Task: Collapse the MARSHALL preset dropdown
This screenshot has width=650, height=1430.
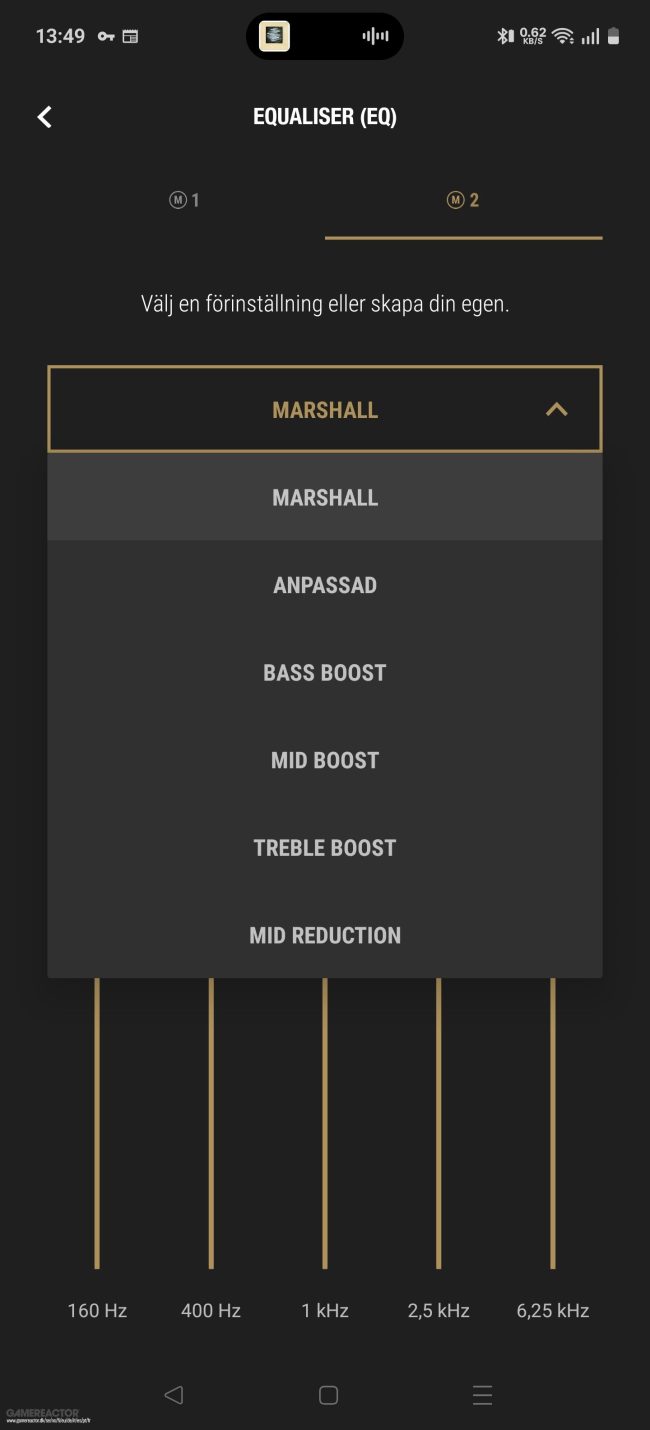Action: click(325, 409)
